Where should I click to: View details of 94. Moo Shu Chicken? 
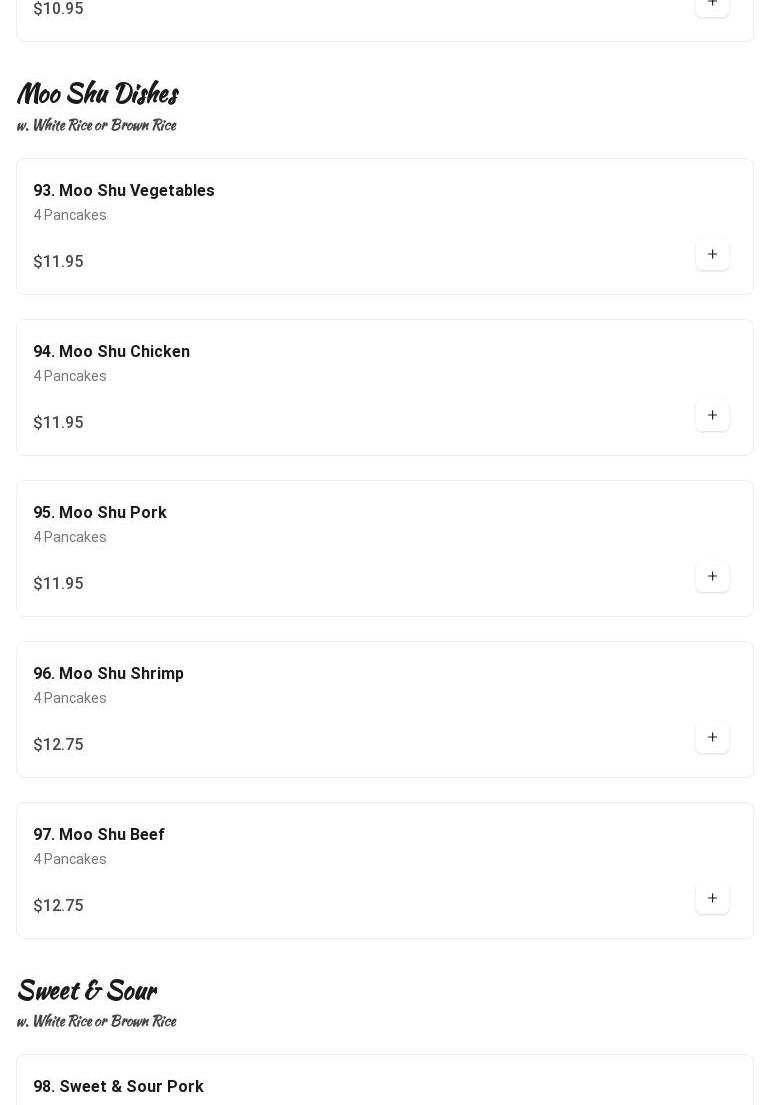[111, 352]
